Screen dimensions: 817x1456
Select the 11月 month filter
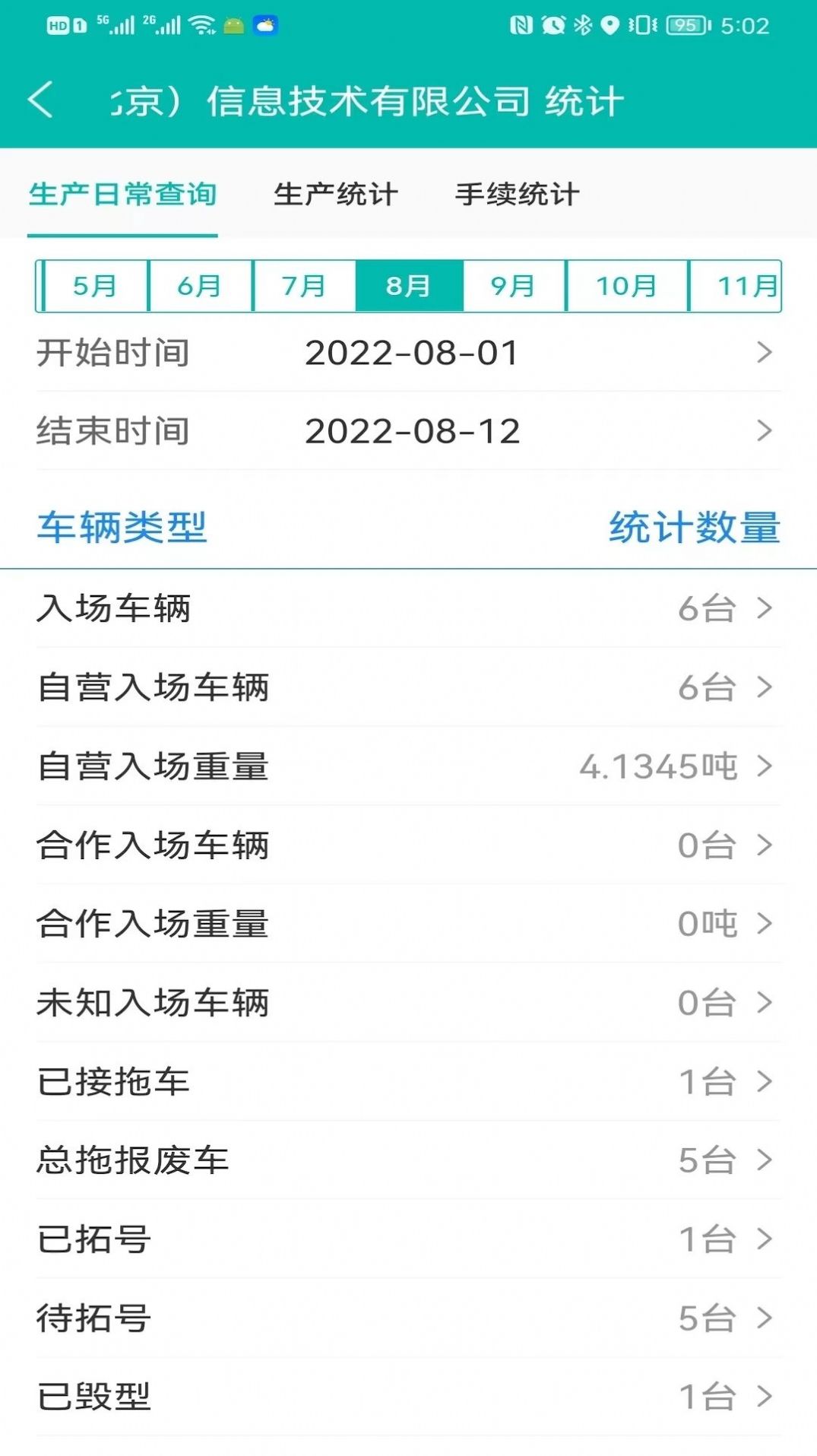[733, 287]
